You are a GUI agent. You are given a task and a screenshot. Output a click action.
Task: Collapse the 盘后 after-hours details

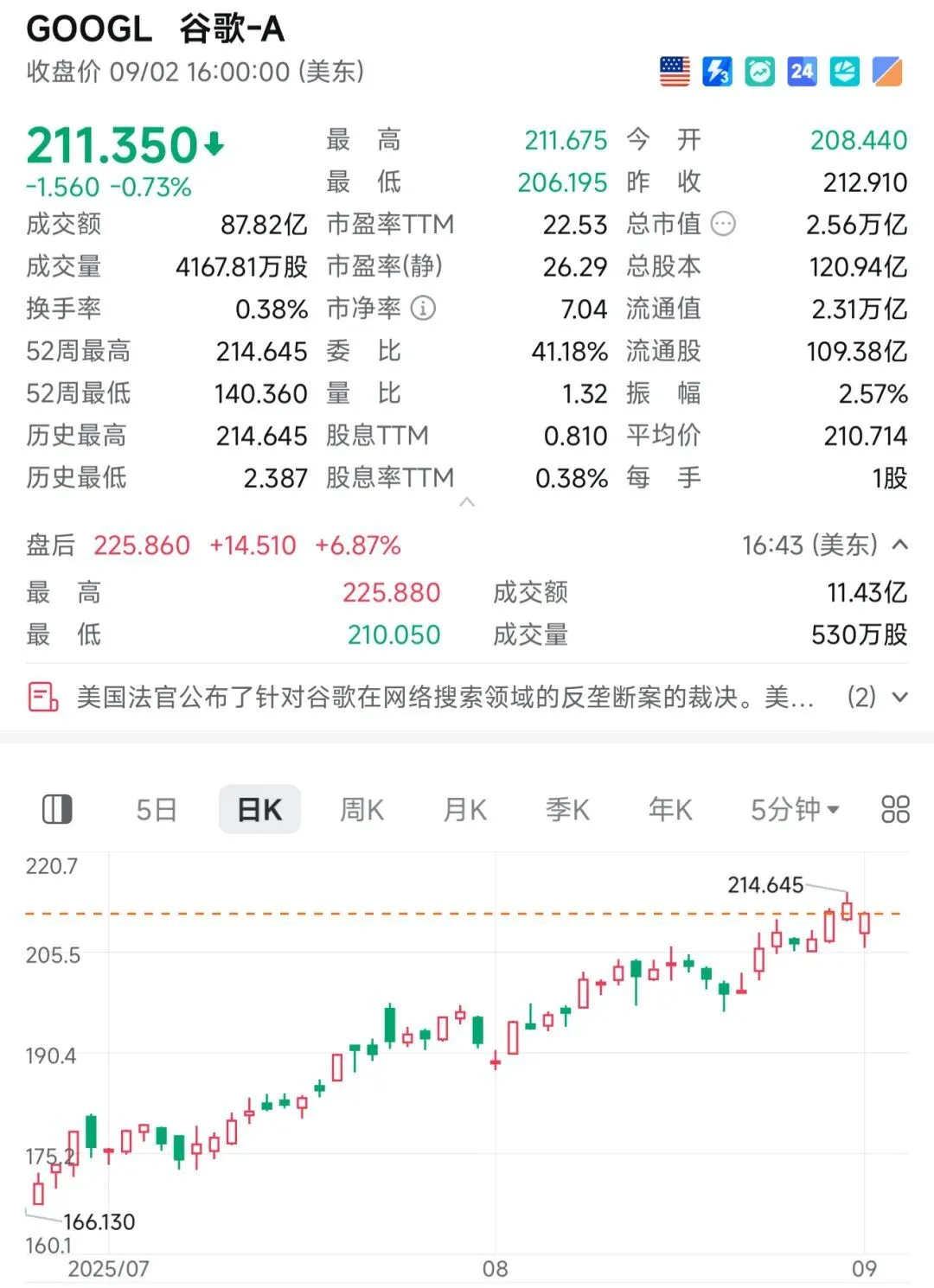(899, 545)
